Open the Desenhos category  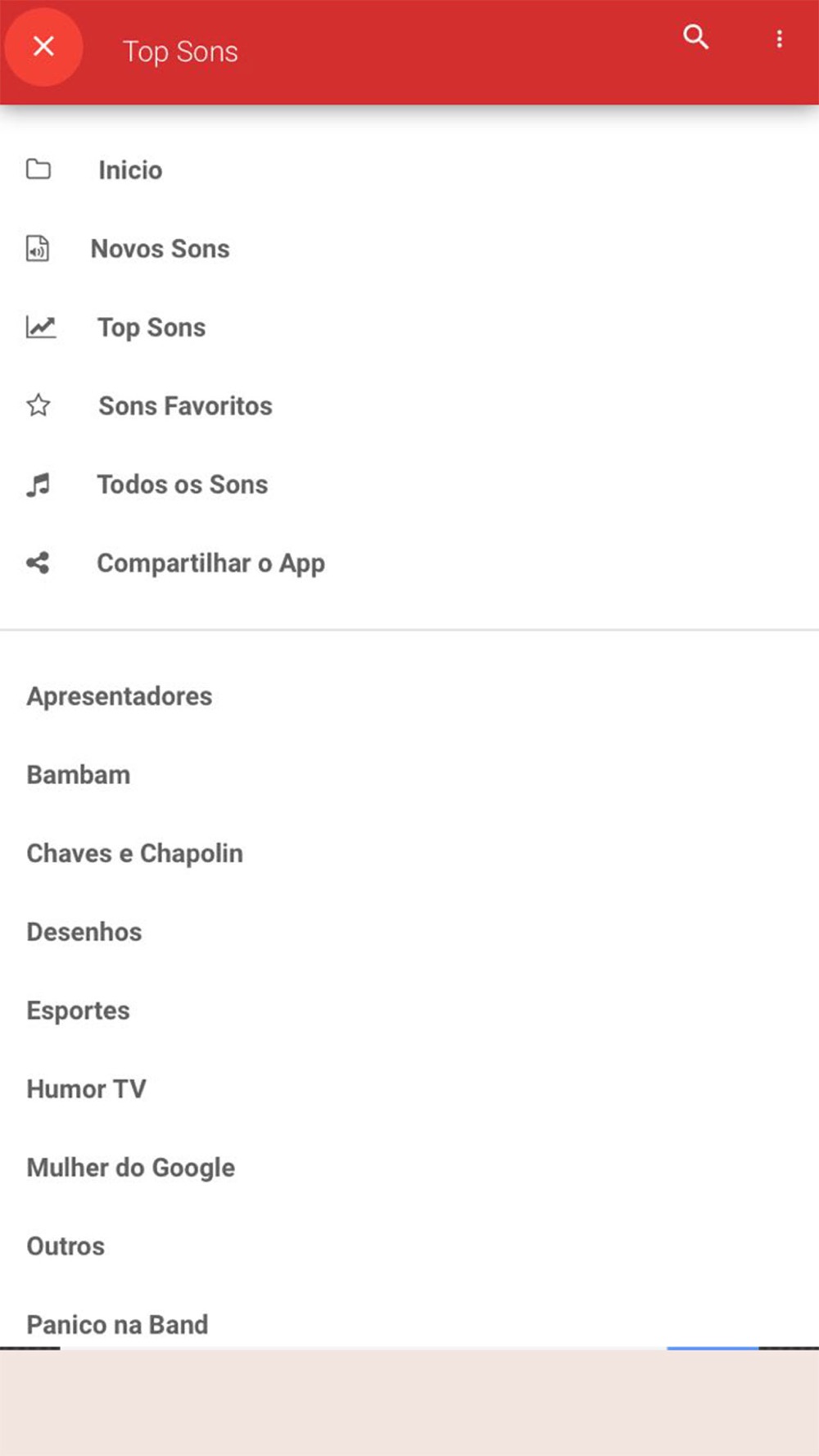point(409,932)
